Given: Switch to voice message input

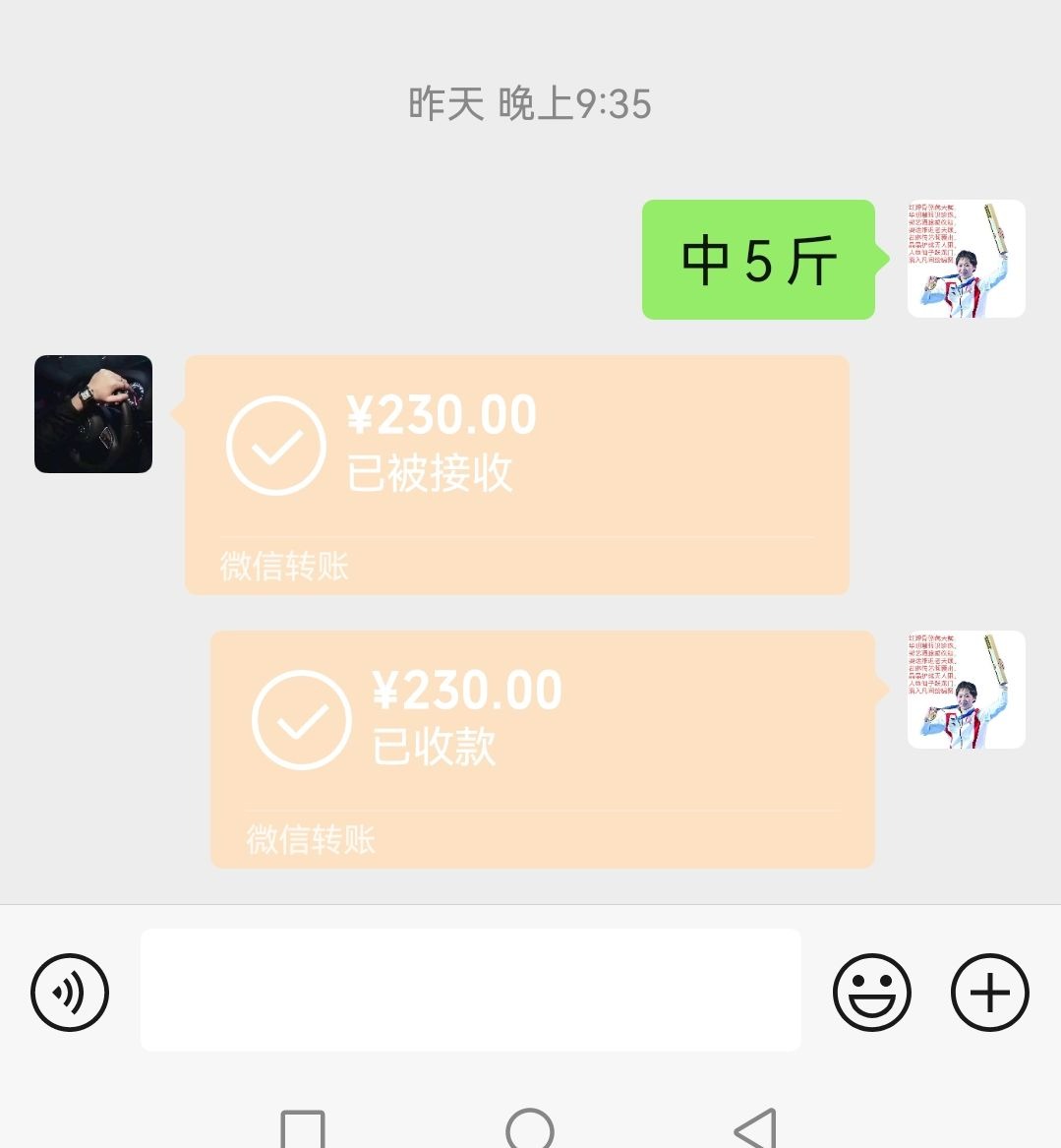Looking at the screenshot, I should [x=70, y=992].
